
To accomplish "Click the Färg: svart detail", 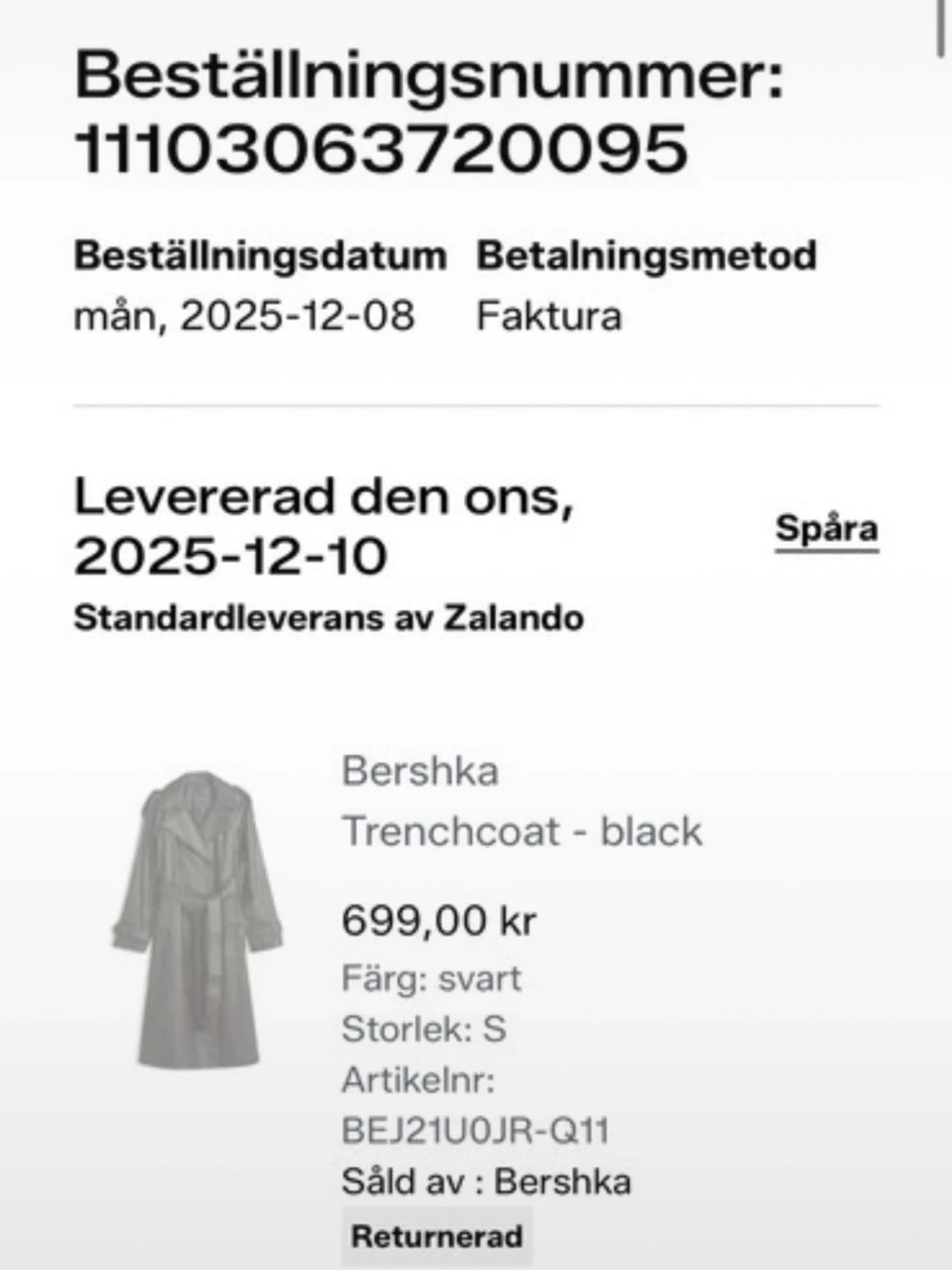I will 434,979.
